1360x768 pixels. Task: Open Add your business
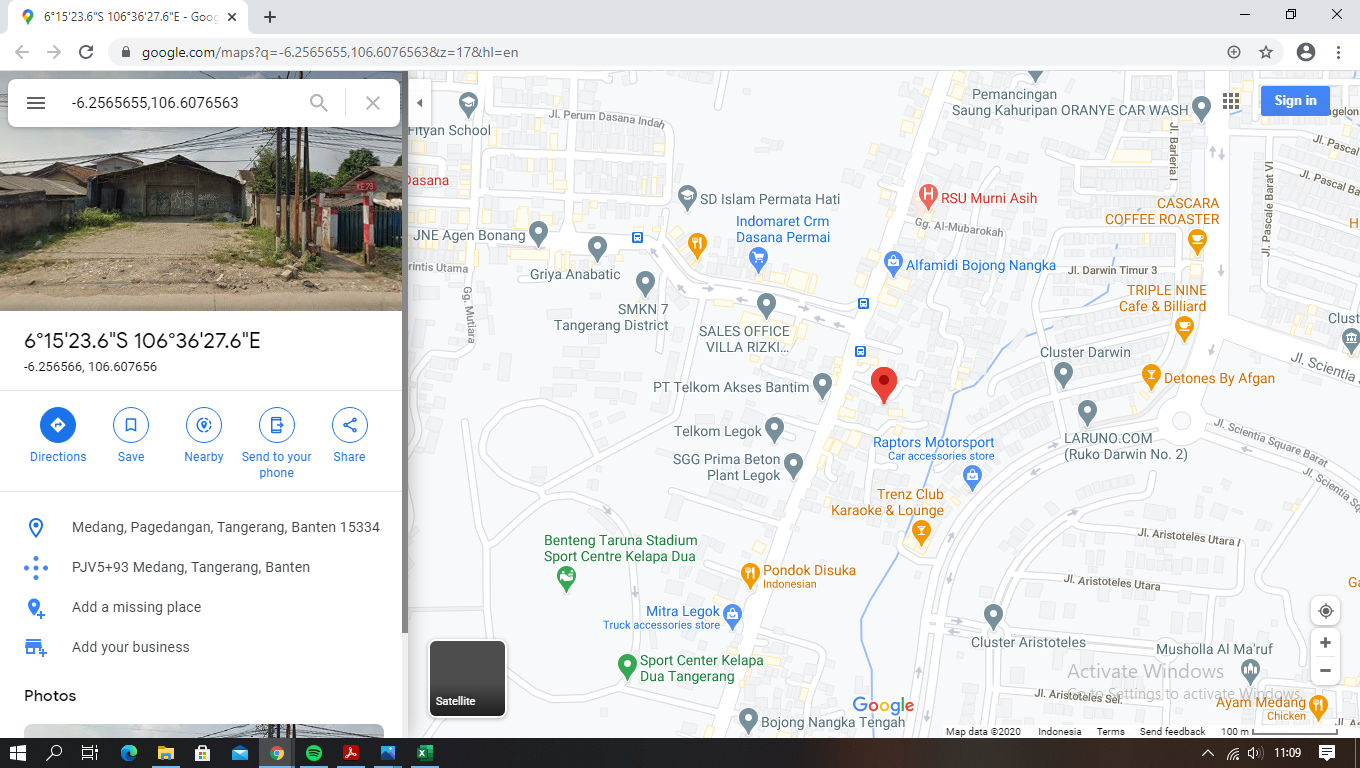point(130,647)
